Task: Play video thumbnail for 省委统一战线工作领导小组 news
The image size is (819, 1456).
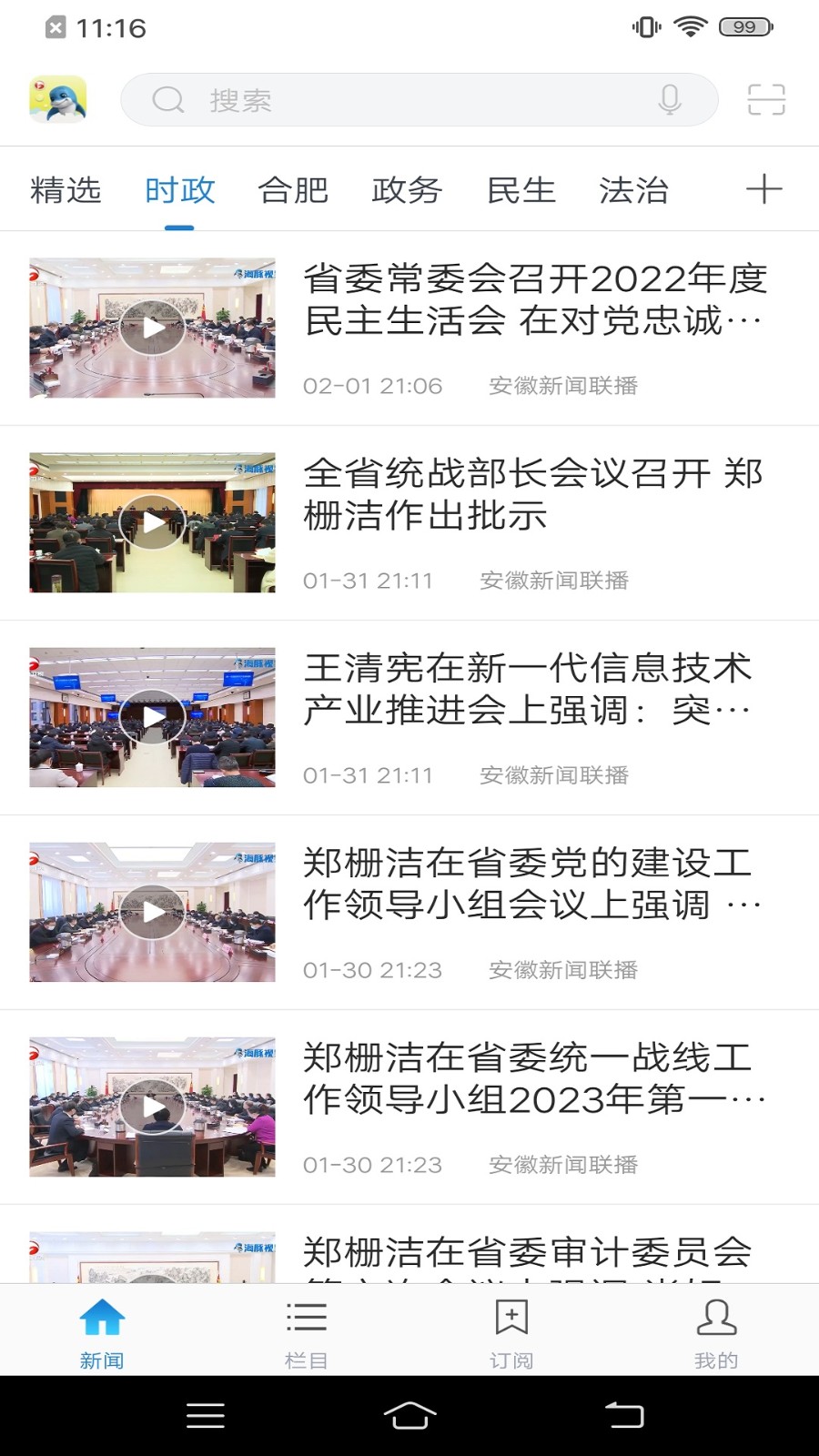Action: click(152, 1107)
